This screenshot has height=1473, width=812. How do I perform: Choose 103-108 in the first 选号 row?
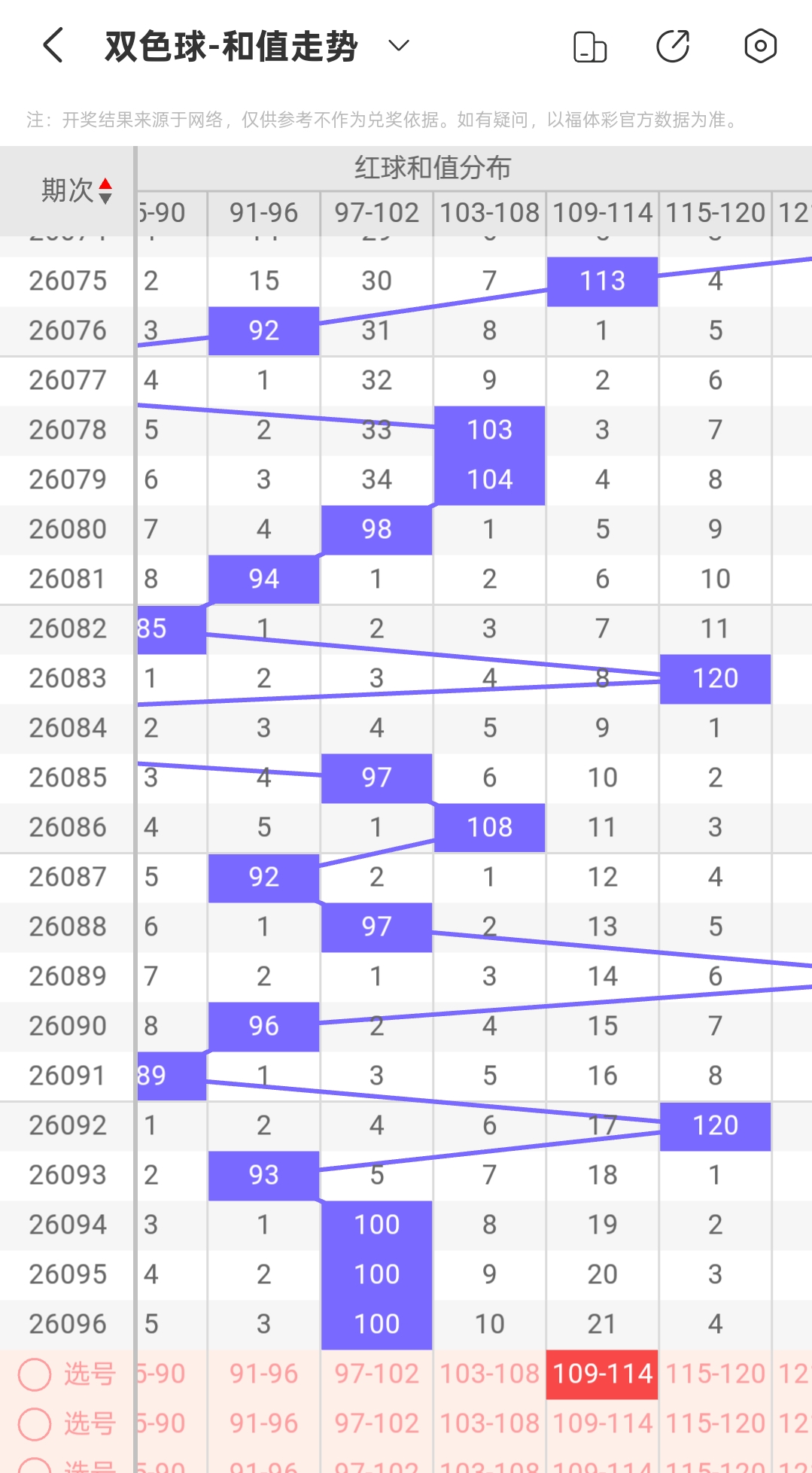(489, 1374)
